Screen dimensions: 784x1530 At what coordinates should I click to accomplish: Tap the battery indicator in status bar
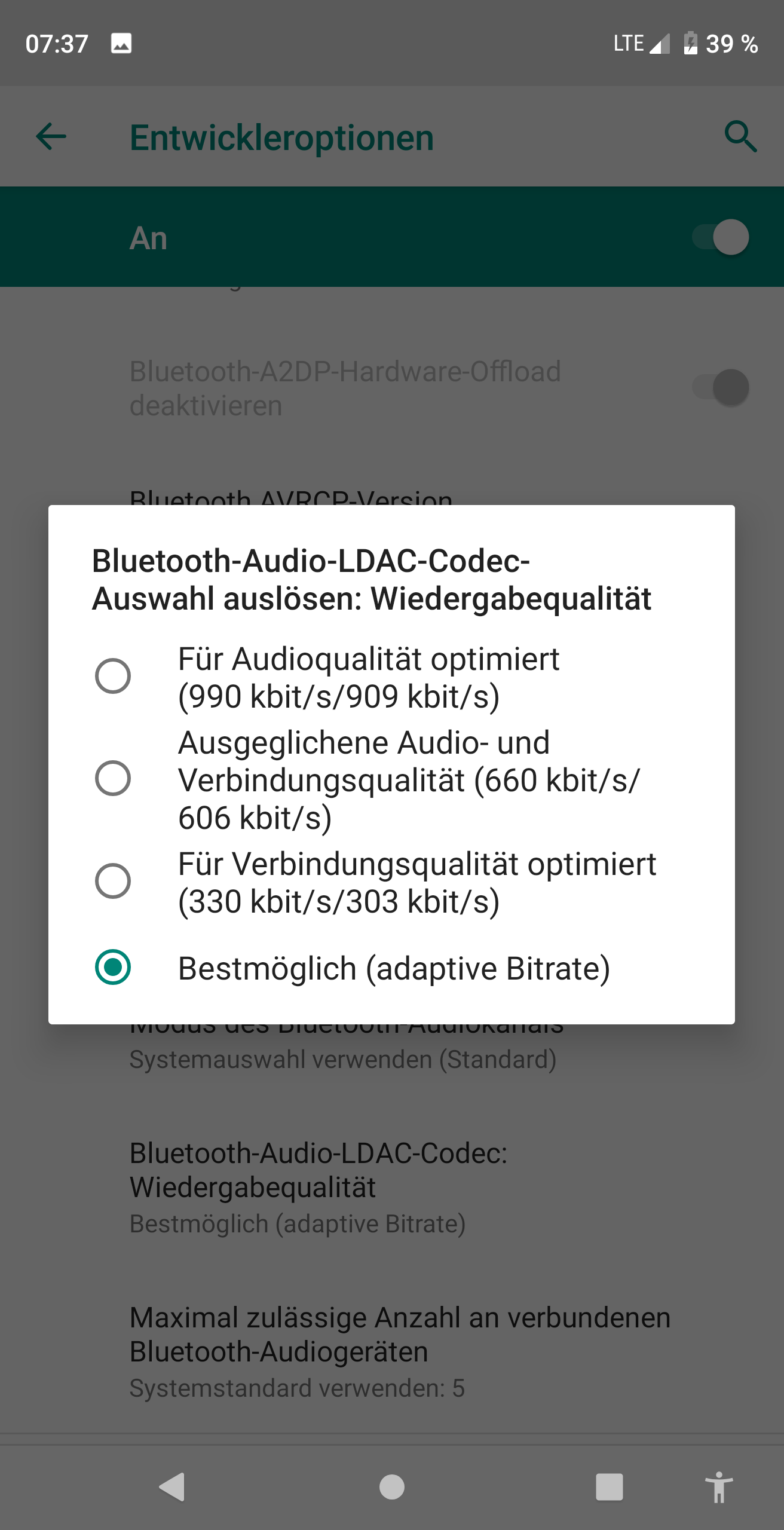[691, 42]
